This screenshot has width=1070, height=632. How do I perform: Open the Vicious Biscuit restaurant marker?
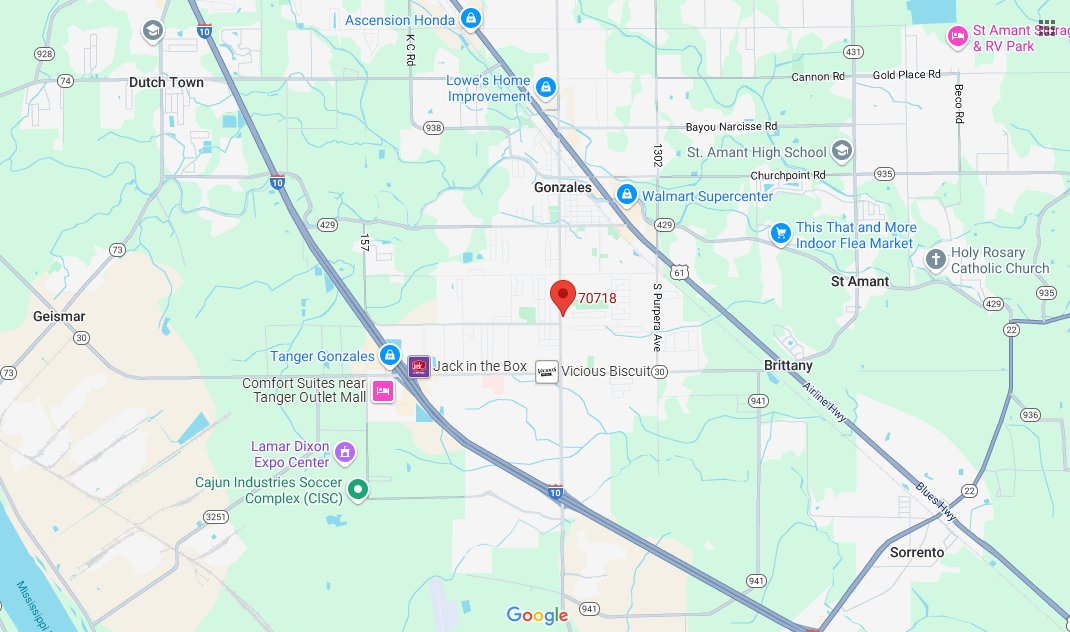tap(546, 371)
